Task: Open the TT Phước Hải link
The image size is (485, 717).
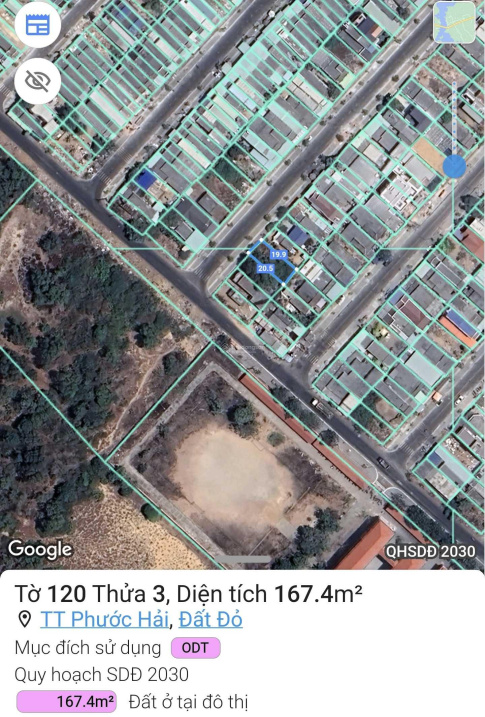Action: click(104, 619)
